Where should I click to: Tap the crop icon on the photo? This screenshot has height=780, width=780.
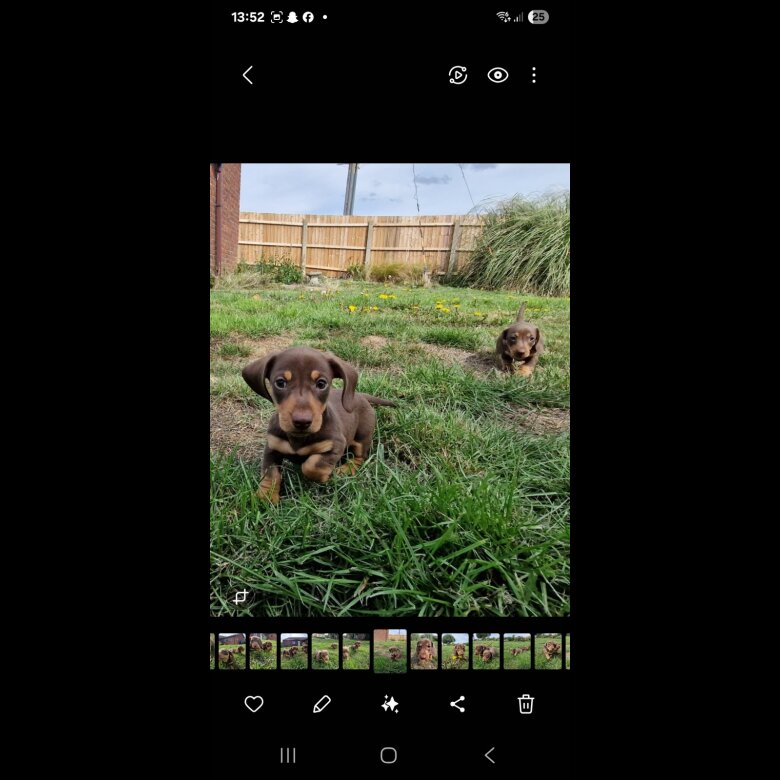pos(241,597)
